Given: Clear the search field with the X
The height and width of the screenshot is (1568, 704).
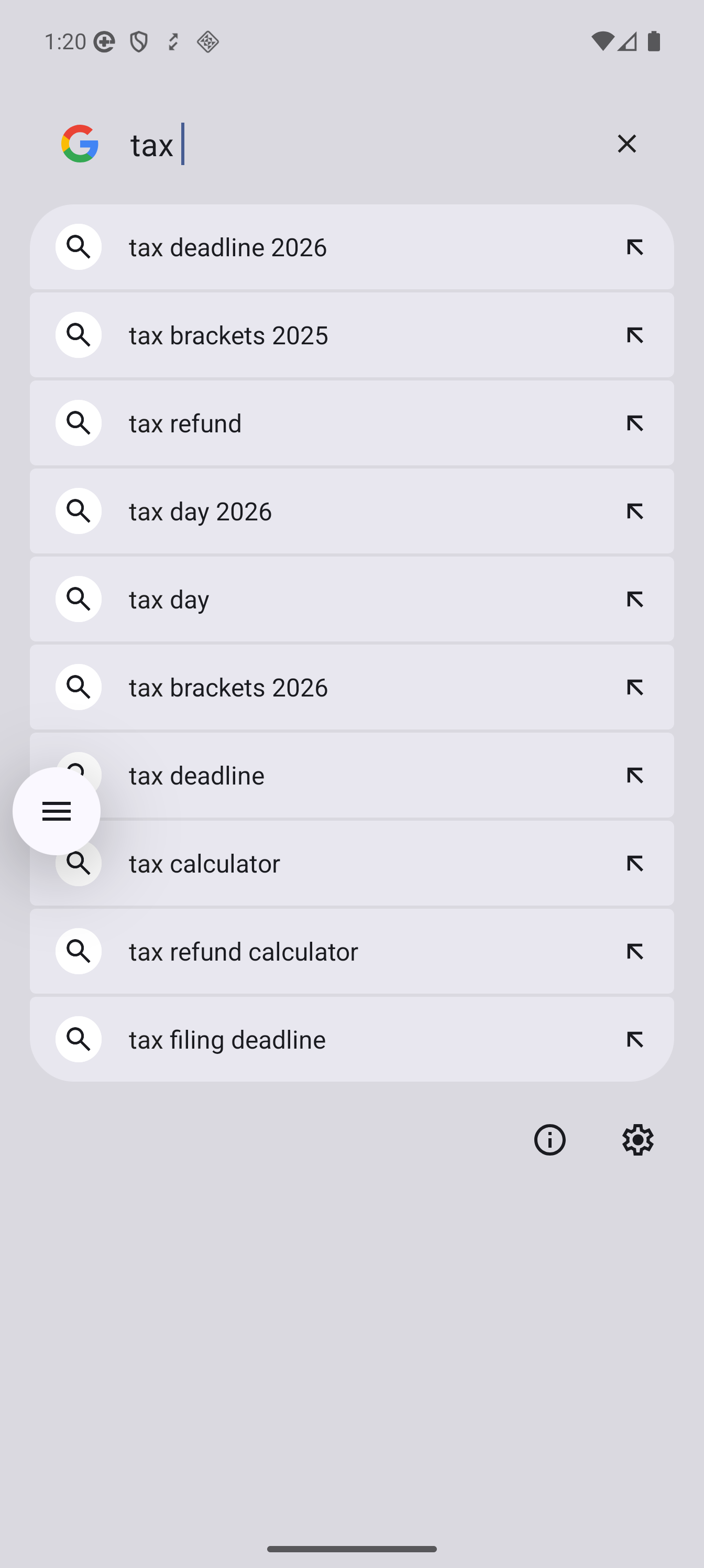Looking at the screenshot, I should click(x=626, y=144).
